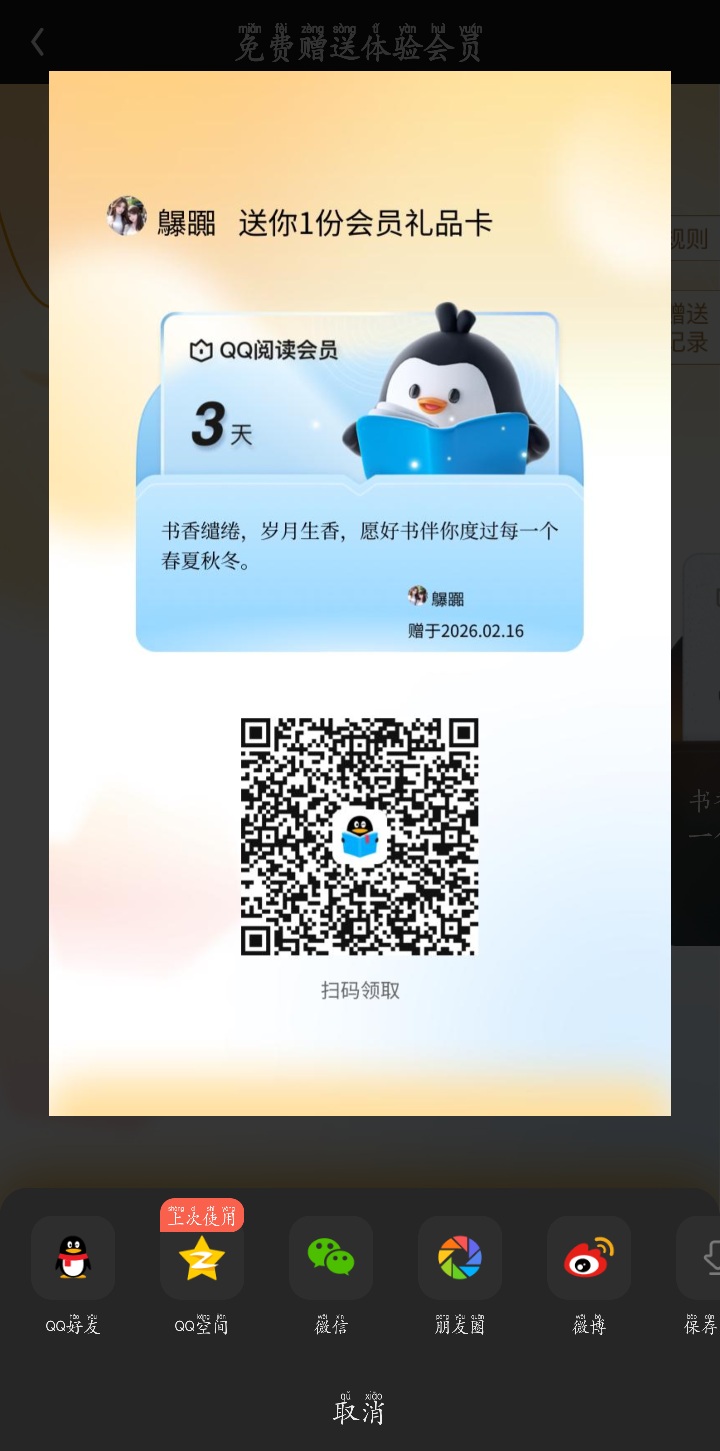Share the gift card to QQ空间
The height and width of the screenshot is (1451, 720).
click(x=202, y=1258)
